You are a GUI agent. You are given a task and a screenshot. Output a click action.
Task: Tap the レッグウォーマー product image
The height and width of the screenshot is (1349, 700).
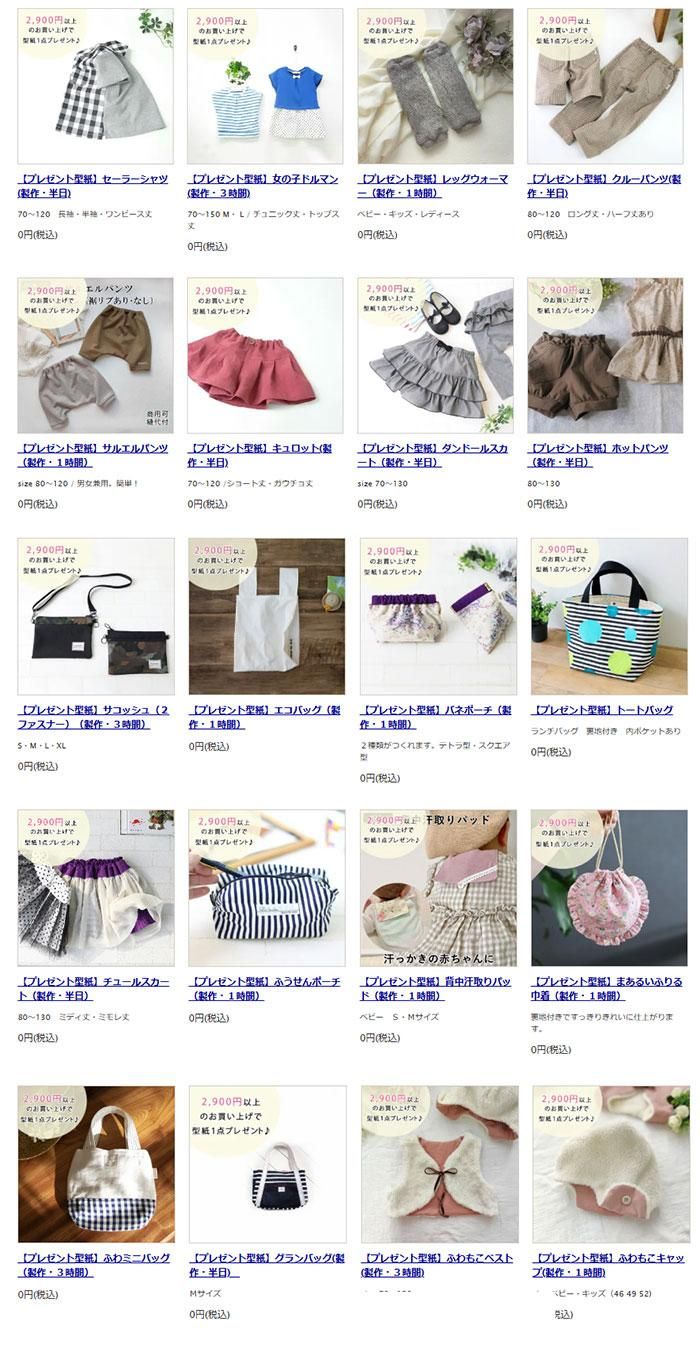click(x=435, y=86)
